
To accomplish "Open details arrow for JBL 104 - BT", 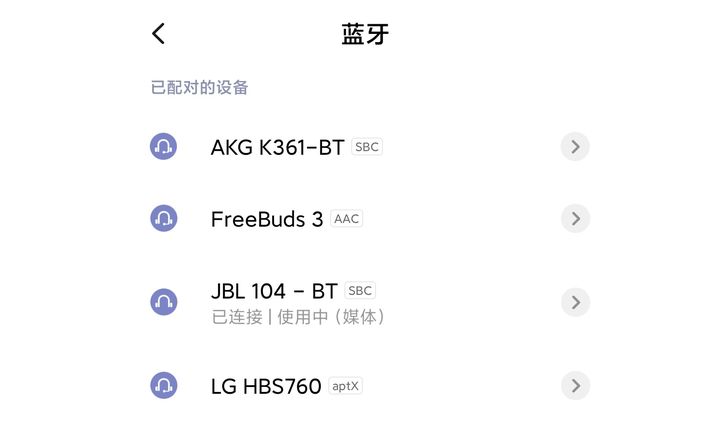I will [x=575, y=302].
